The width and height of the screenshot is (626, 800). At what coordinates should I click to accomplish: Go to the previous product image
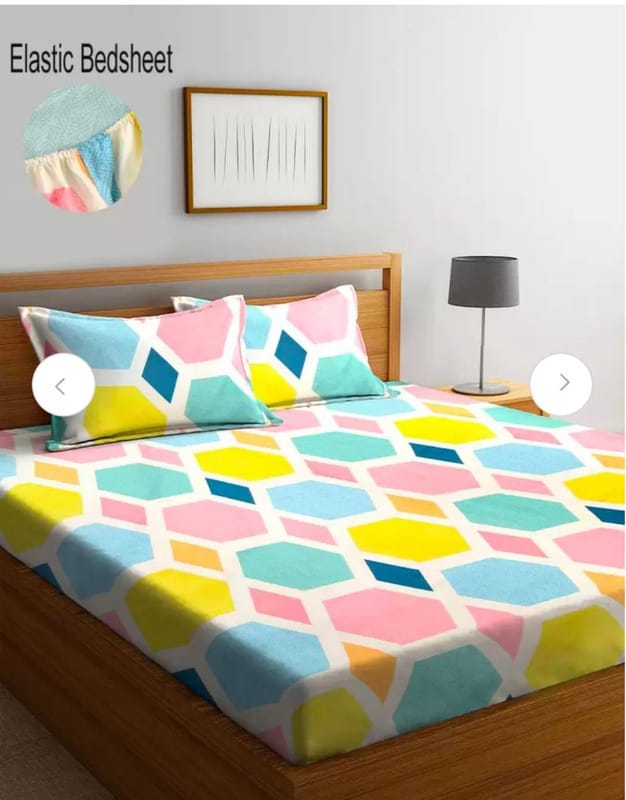point(63,385)
